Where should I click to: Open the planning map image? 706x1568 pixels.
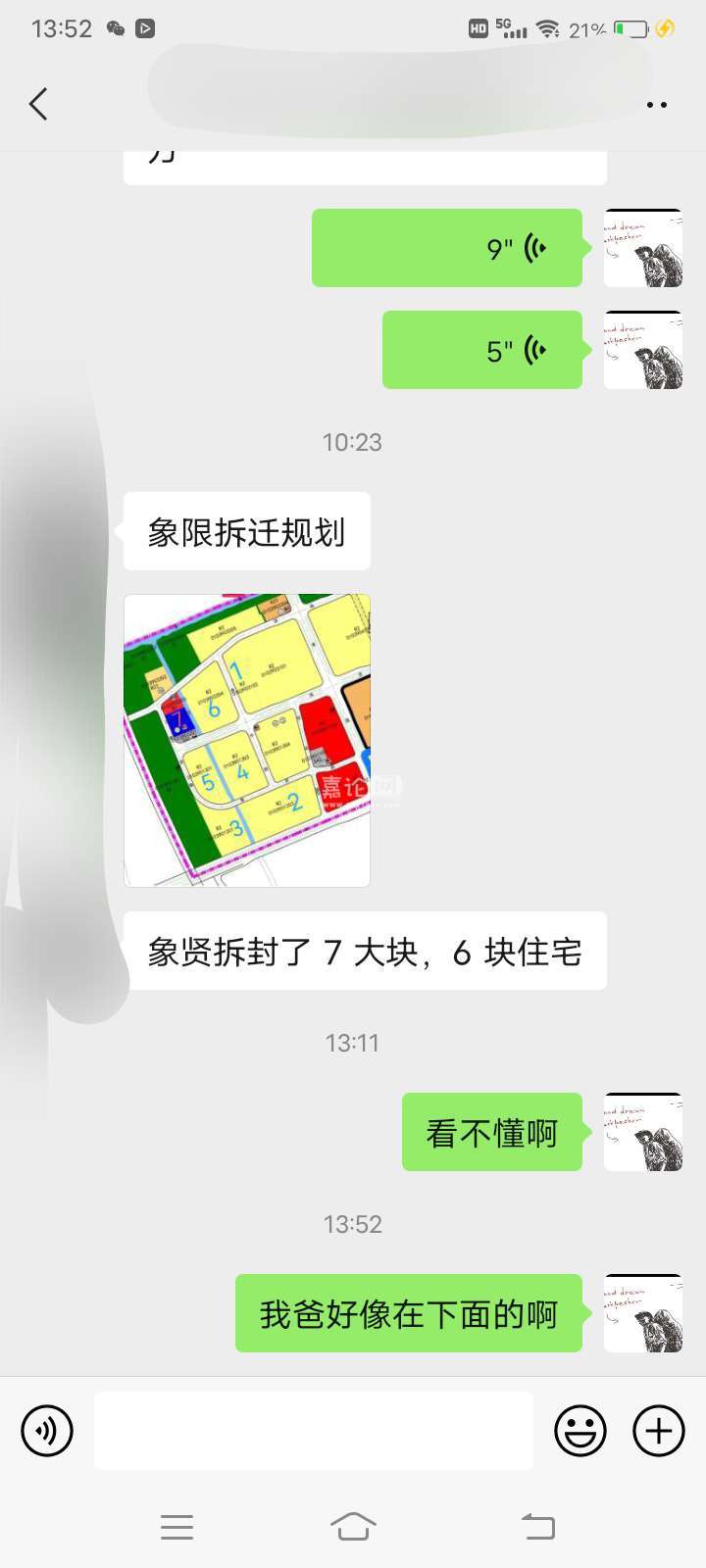(247, 740)
